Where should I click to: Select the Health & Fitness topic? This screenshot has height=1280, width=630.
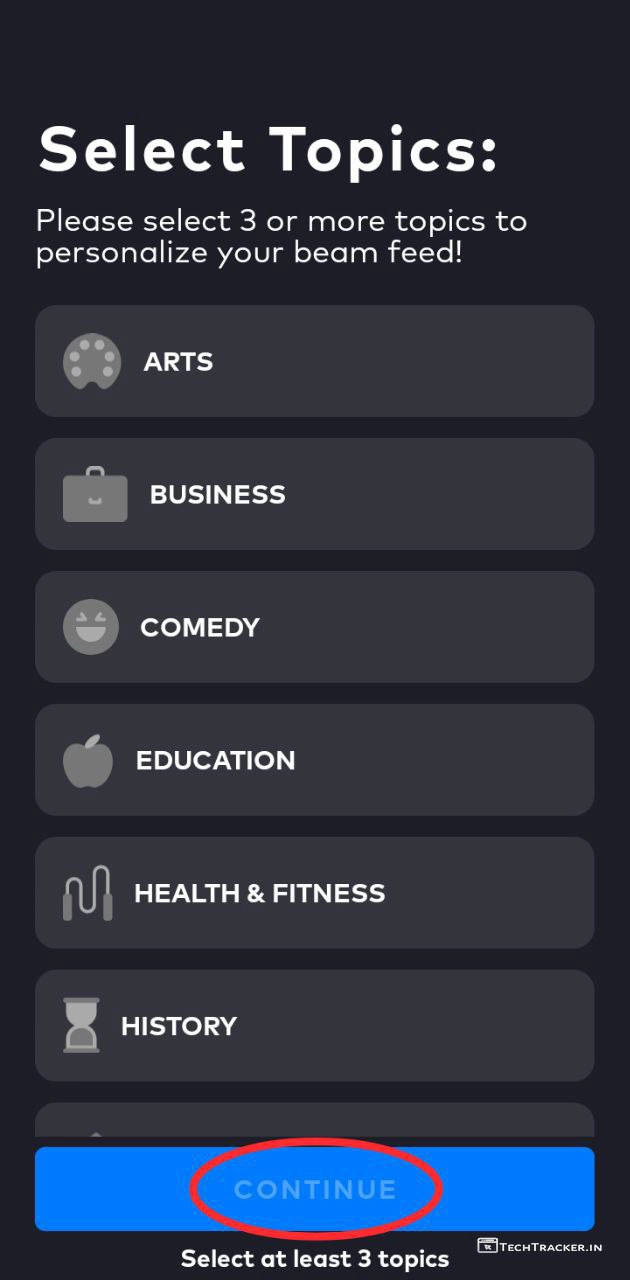pyautogui.click(x=314, y=893)
